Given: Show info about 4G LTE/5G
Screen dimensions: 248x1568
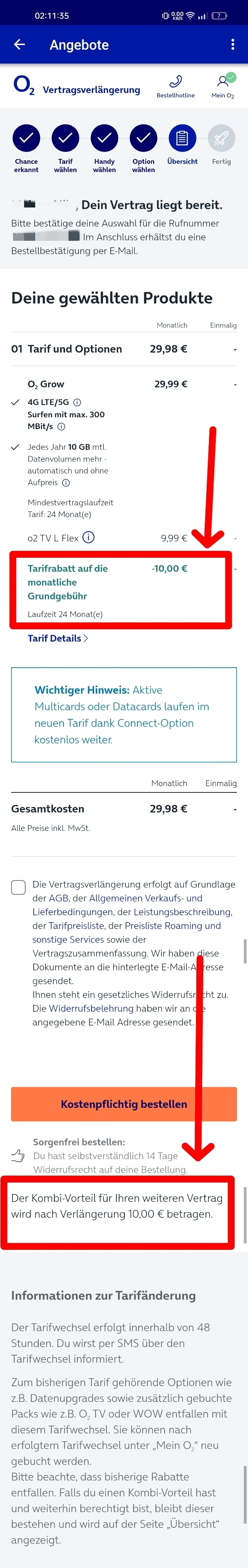Looking at the screenshot, I should 77,402.
